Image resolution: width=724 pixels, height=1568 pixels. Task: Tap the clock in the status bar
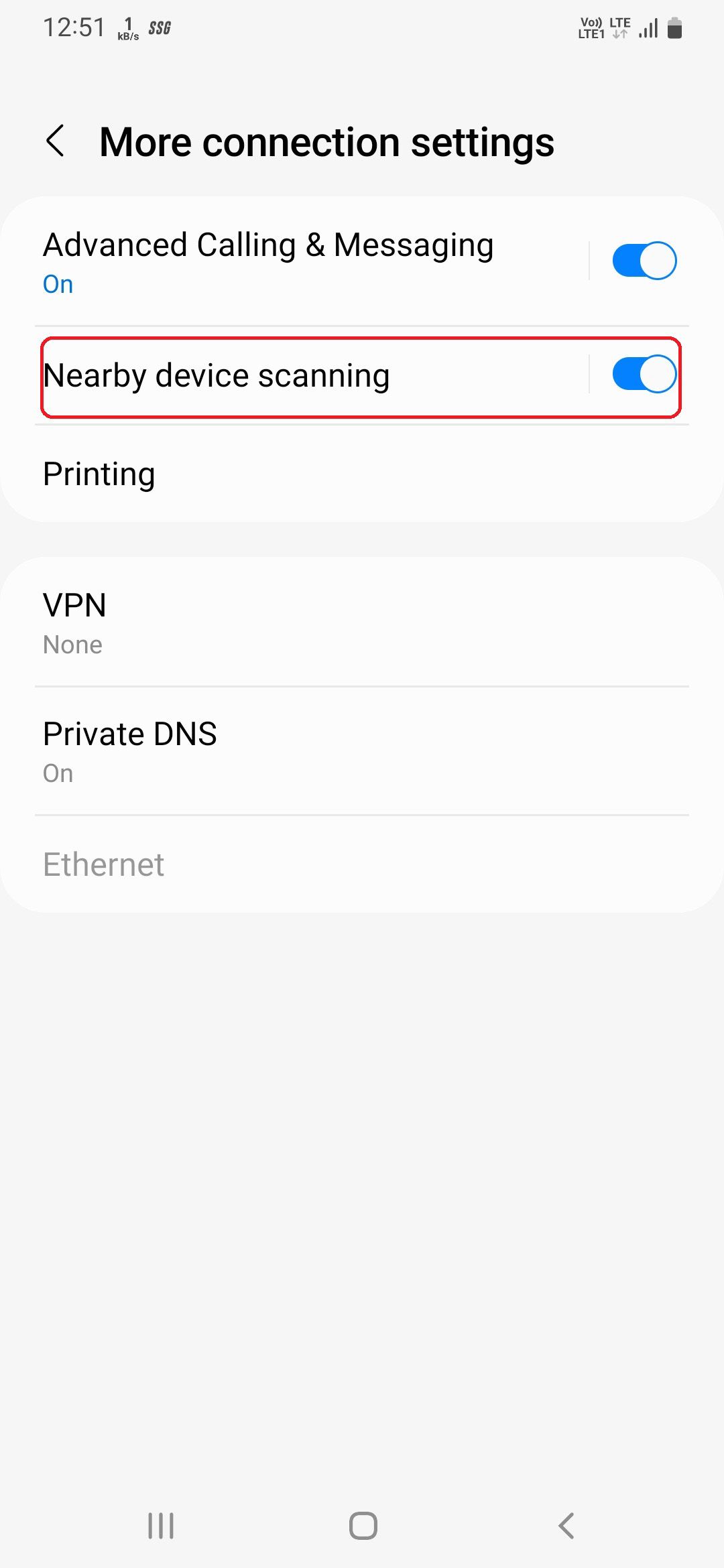click(75, 27)
